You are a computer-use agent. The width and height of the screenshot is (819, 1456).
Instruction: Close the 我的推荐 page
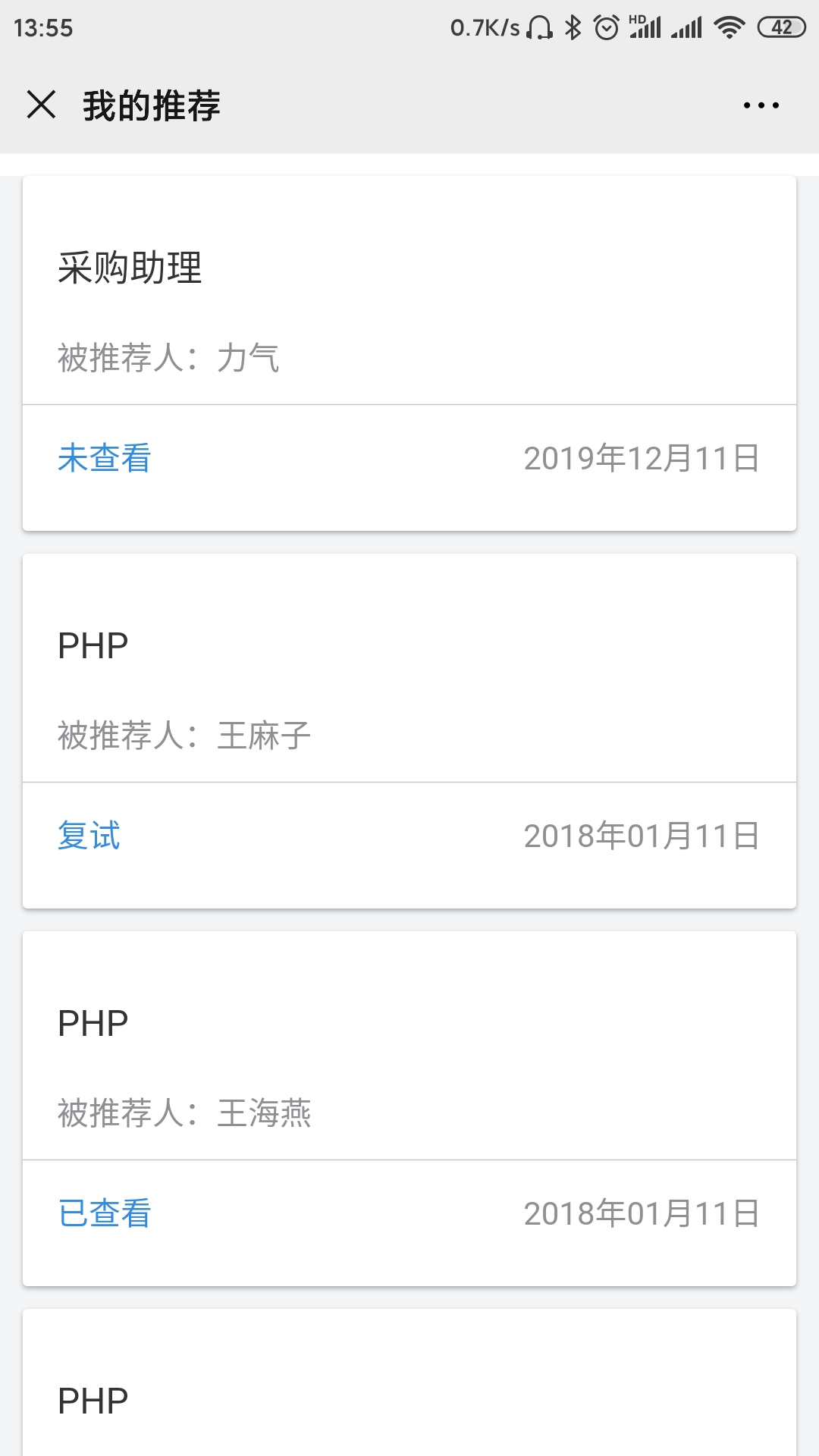(x=41, y=105)
